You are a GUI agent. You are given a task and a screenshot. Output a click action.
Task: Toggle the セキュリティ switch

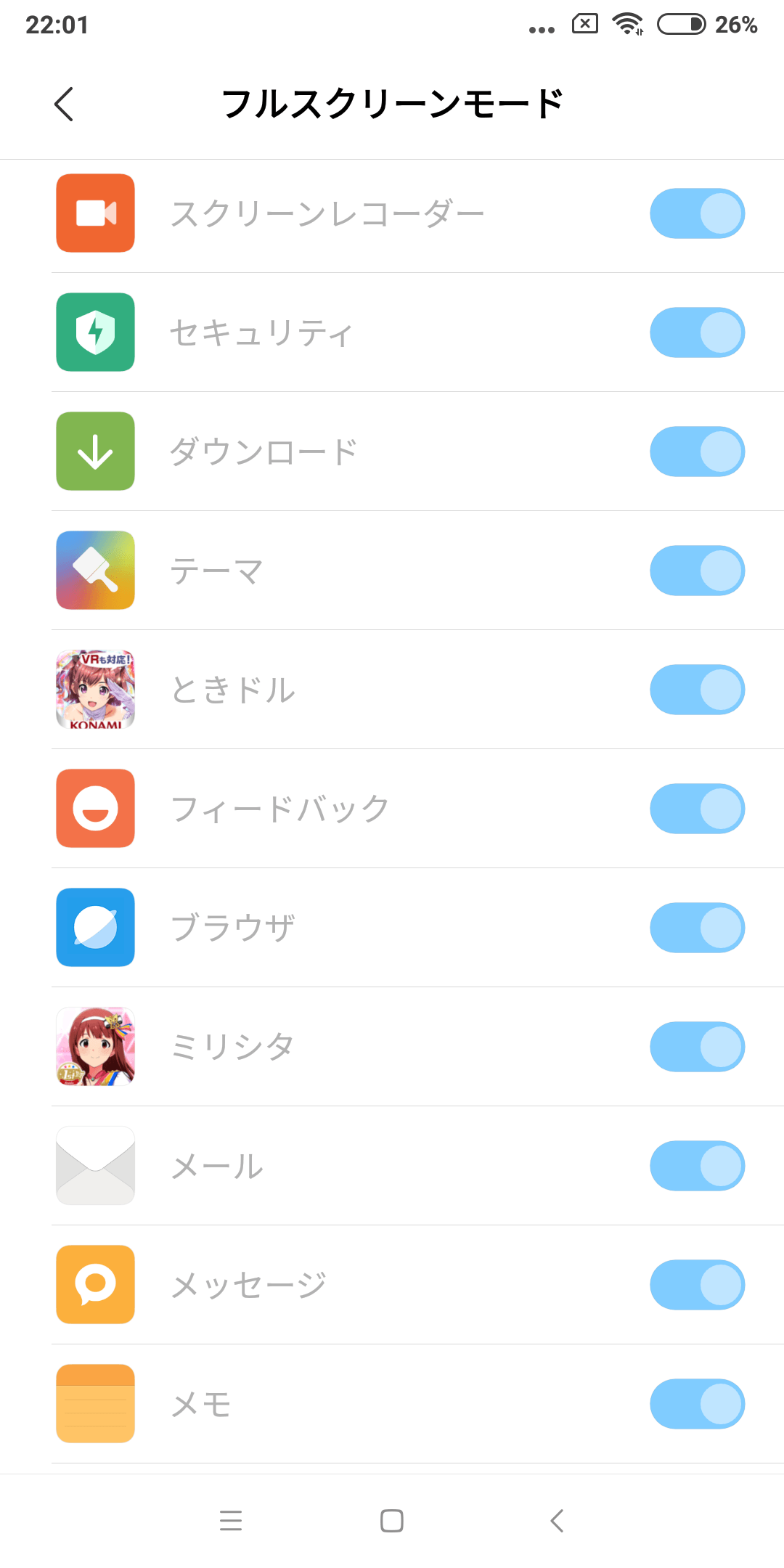[697, 332]
